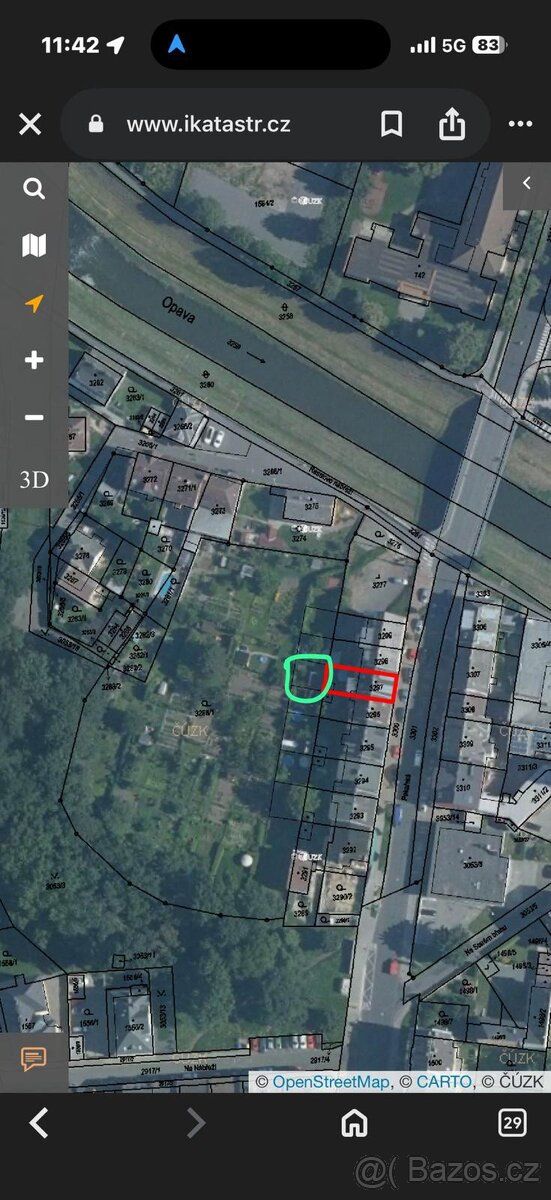This screenshot has height=1200, width=551.
Task: Zoom in with the plus button
Action: point(34,360)
